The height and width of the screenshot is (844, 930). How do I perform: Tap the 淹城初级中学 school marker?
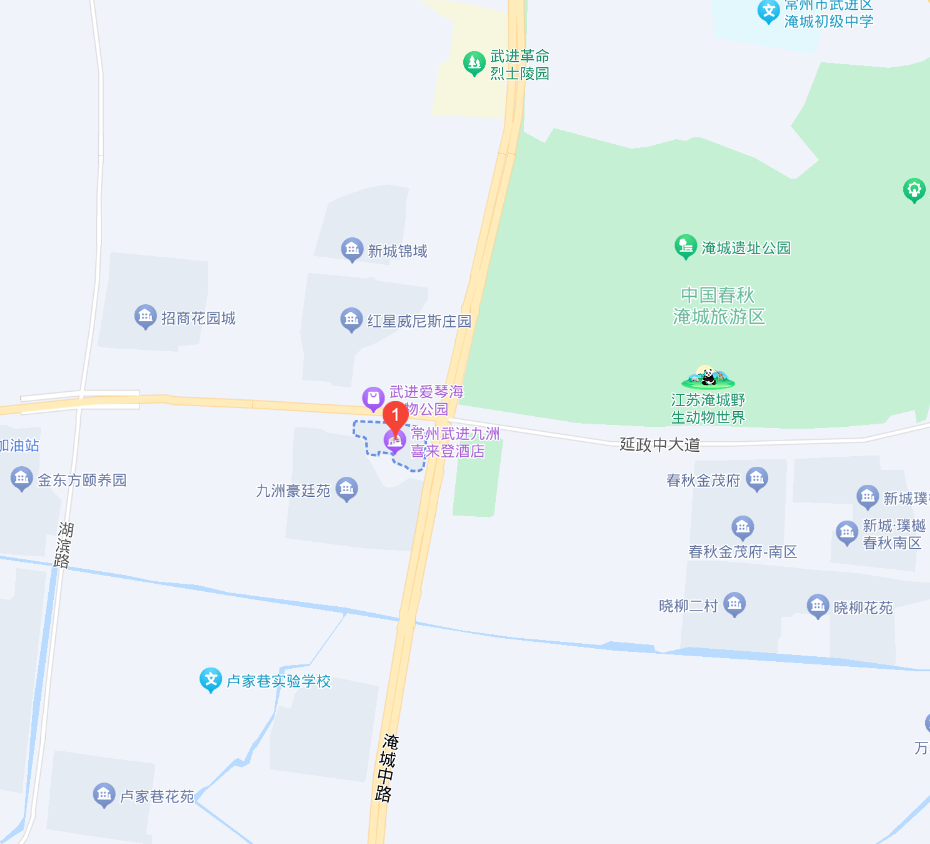pos(768,12)
